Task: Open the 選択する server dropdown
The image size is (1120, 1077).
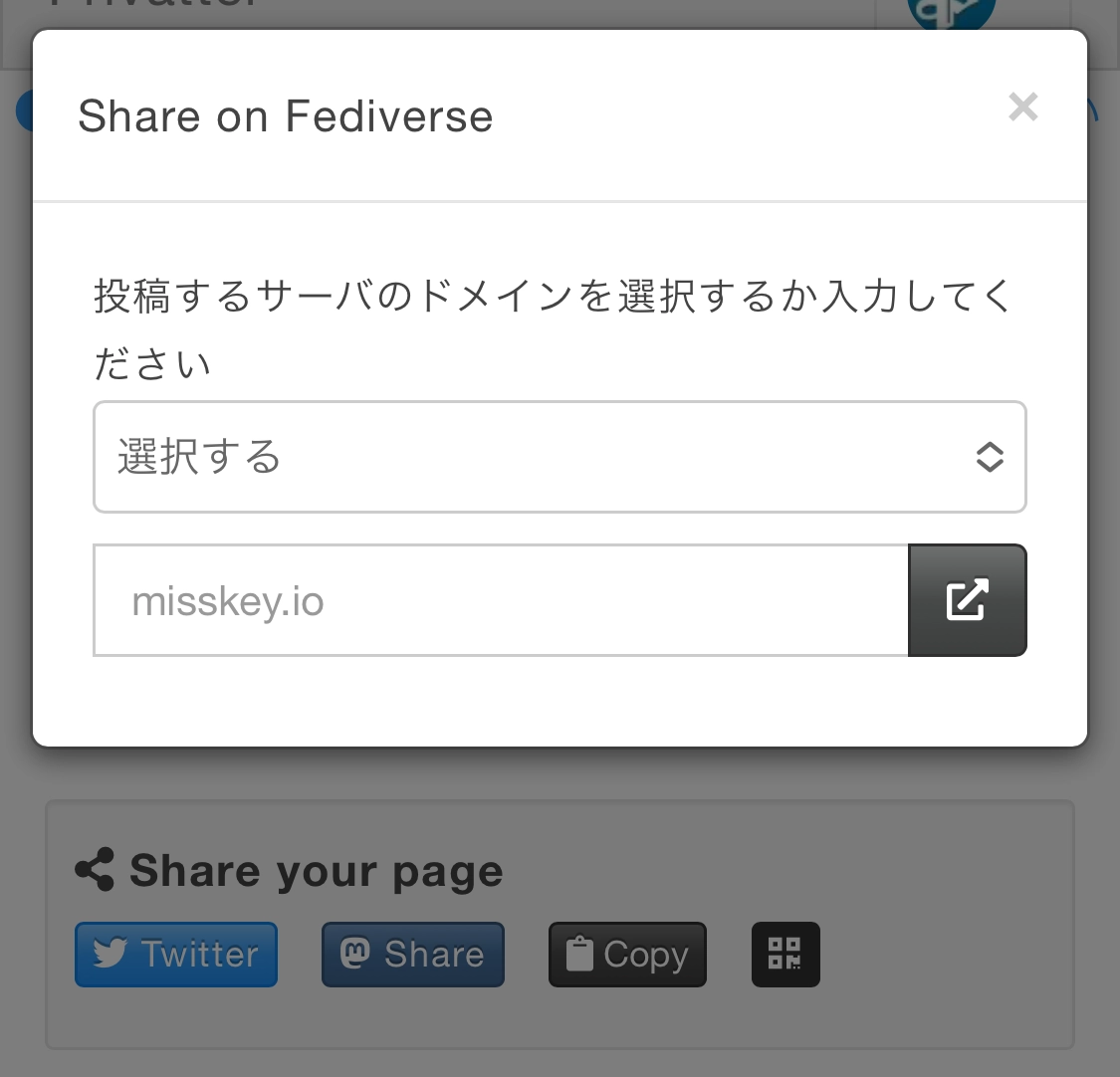Action: (560, 458)
